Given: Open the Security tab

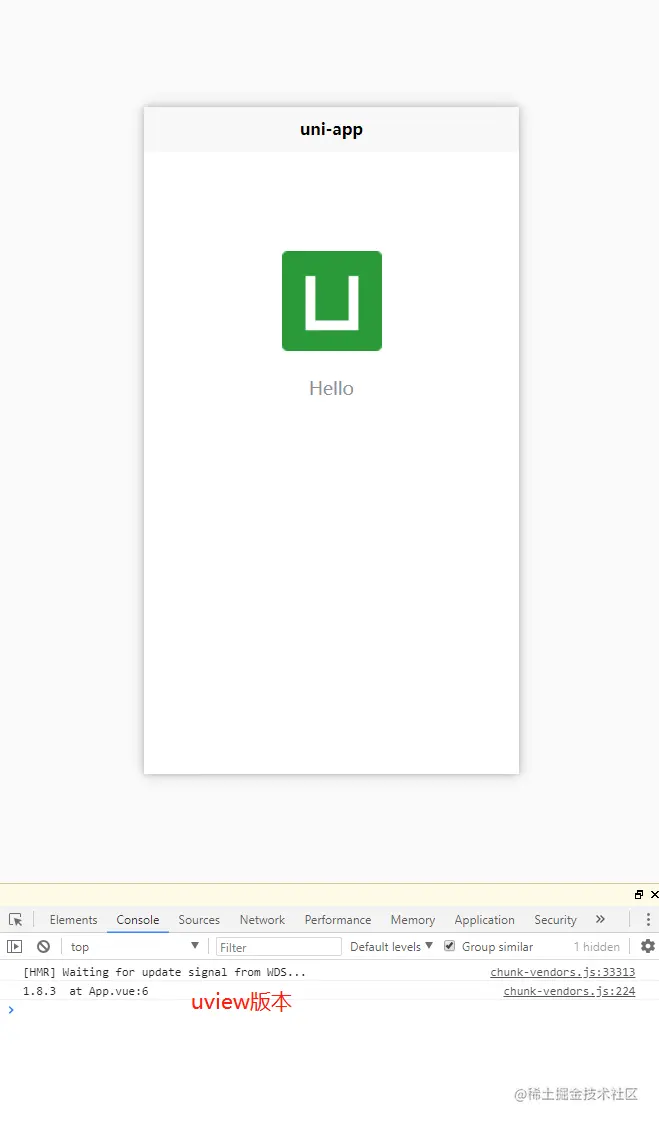Looking at the screenshot, I should tap(555, 920).
